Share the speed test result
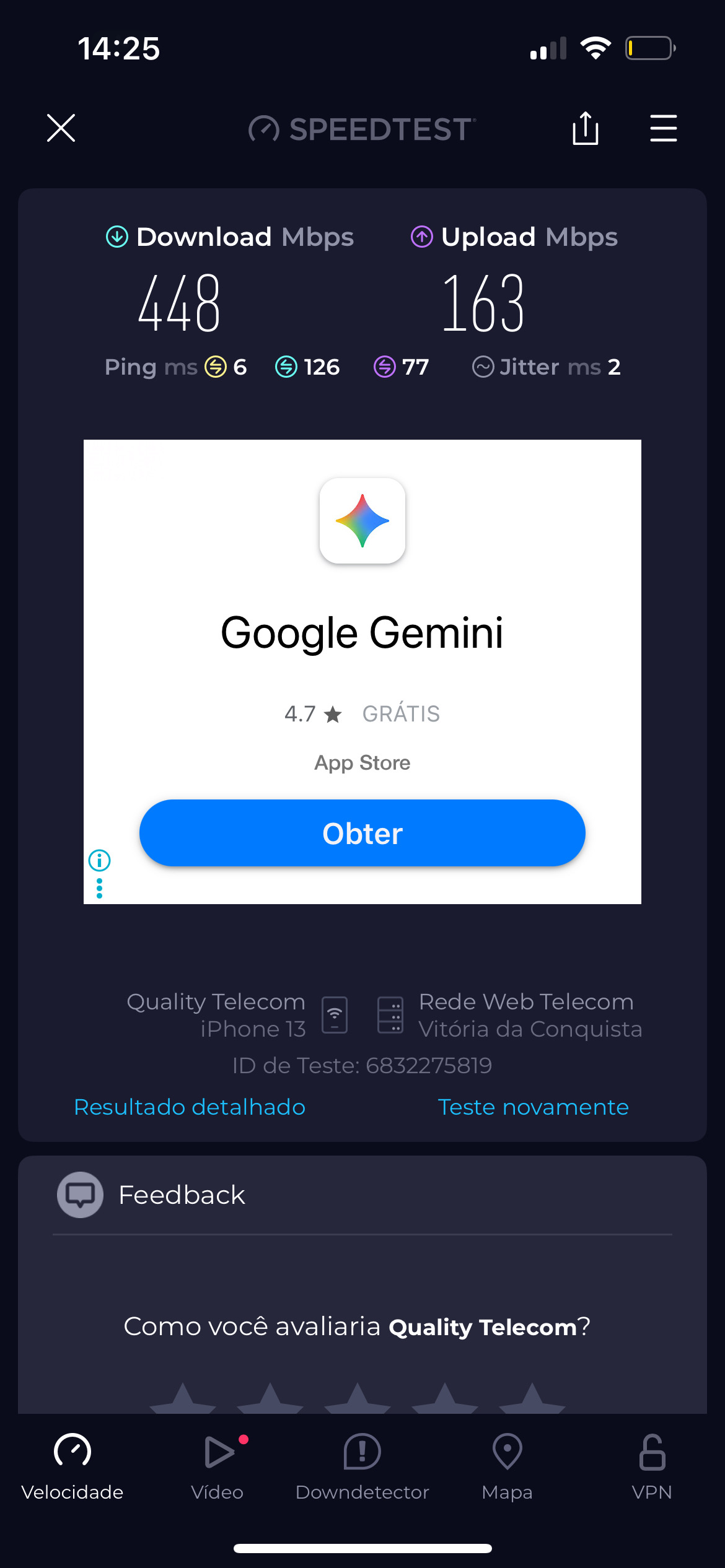The image size is (725, 1568). [585, 128]
